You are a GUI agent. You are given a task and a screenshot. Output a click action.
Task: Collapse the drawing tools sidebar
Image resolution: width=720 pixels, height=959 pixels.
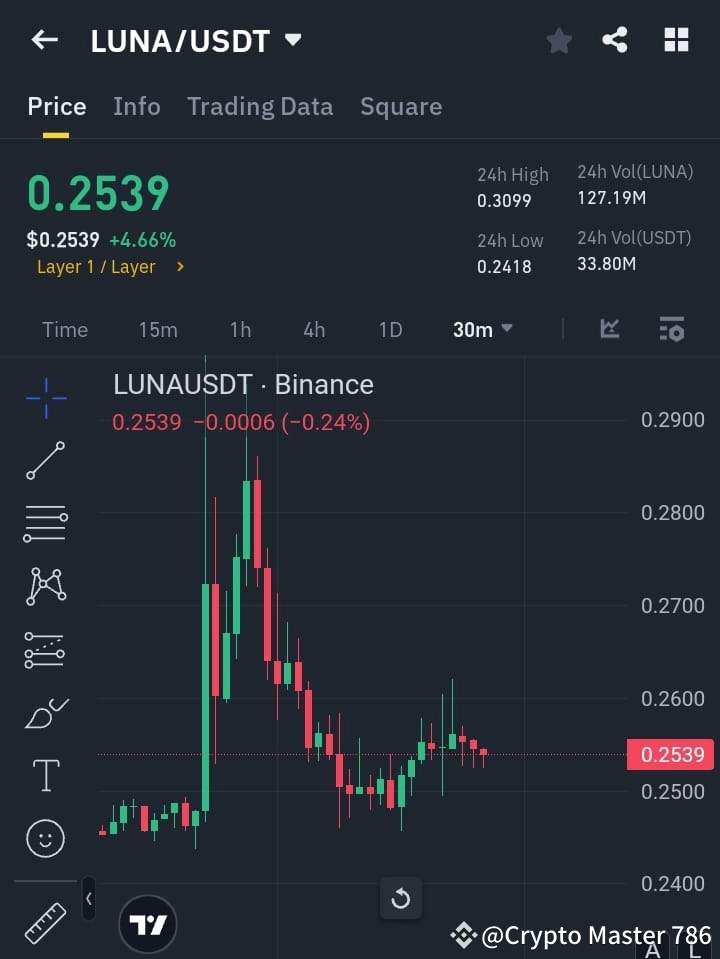pyautogui.click(x=88, y=898)
